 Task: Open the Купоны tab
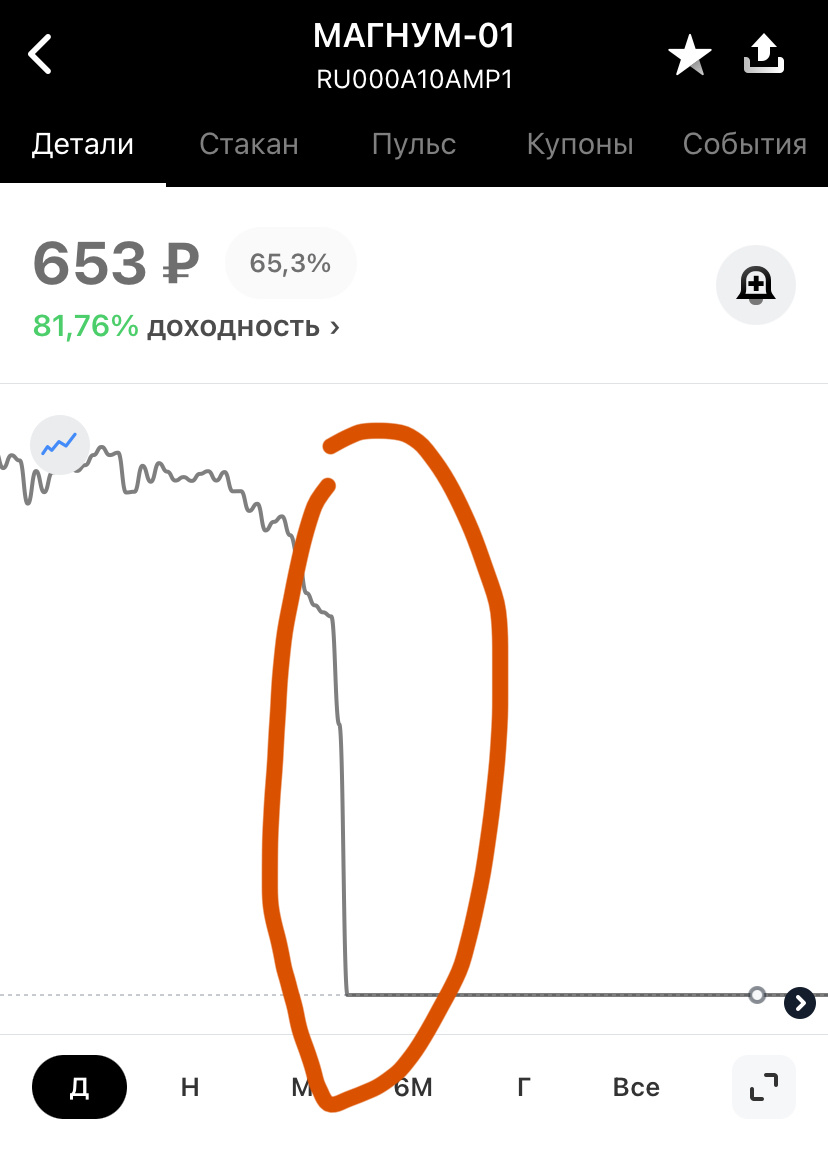coord(580,144)
